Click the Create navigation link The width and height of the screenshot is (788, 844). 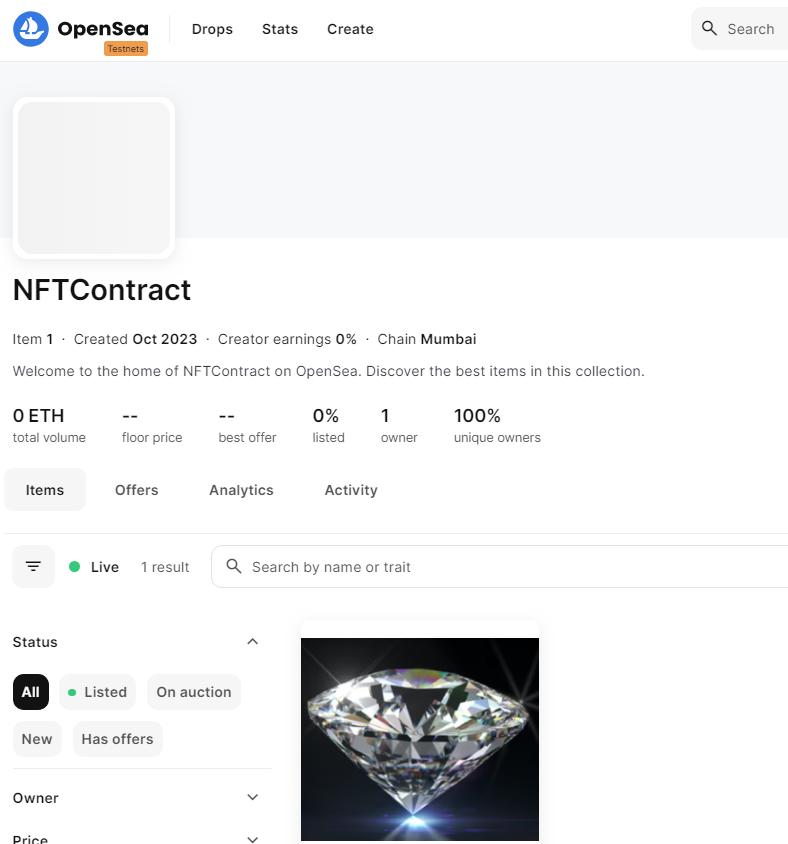[350, 28]
